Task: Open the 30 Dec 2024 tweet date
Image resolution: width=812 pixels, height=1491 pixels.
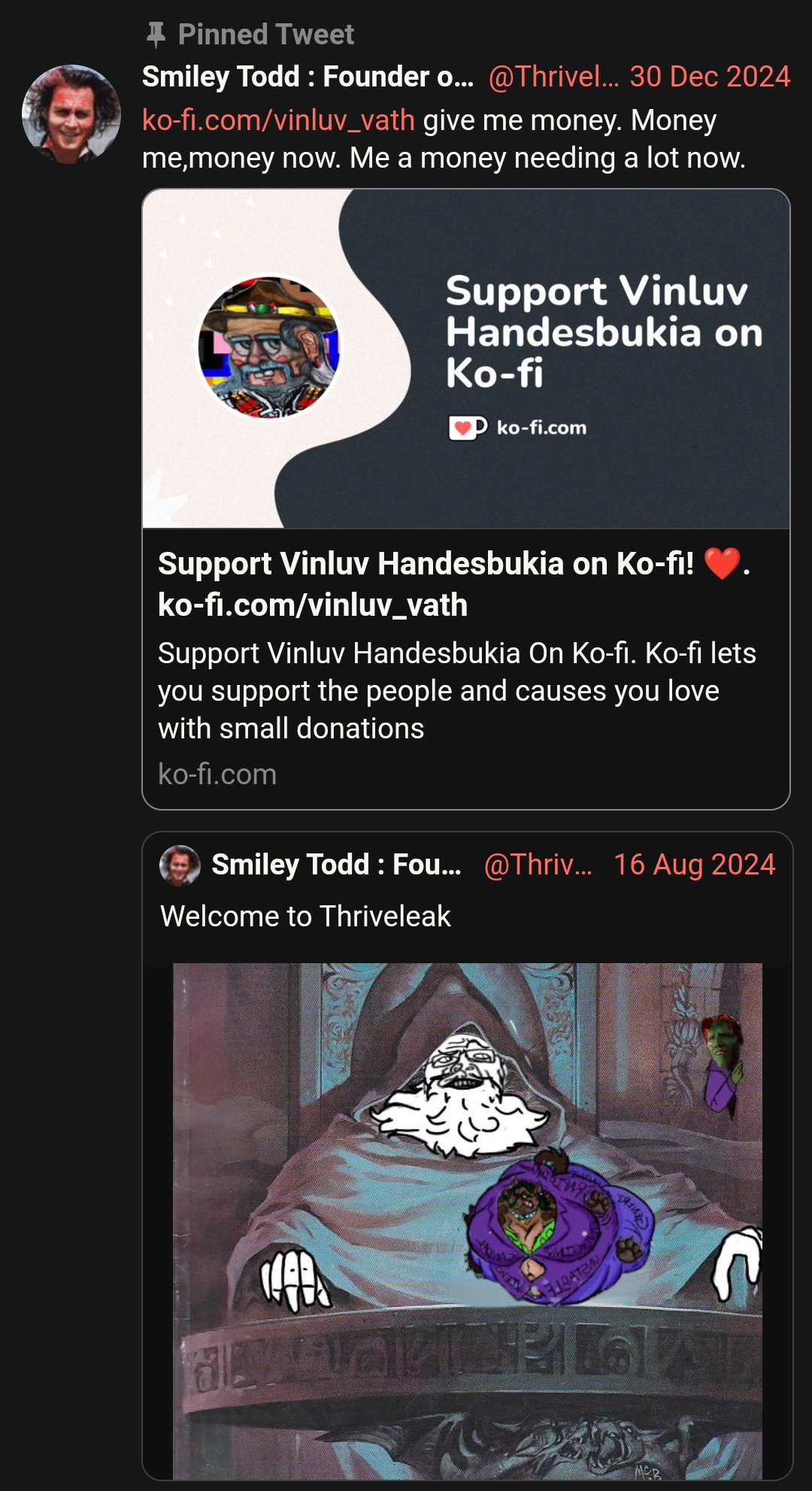Action: click(x=710, y=77)
